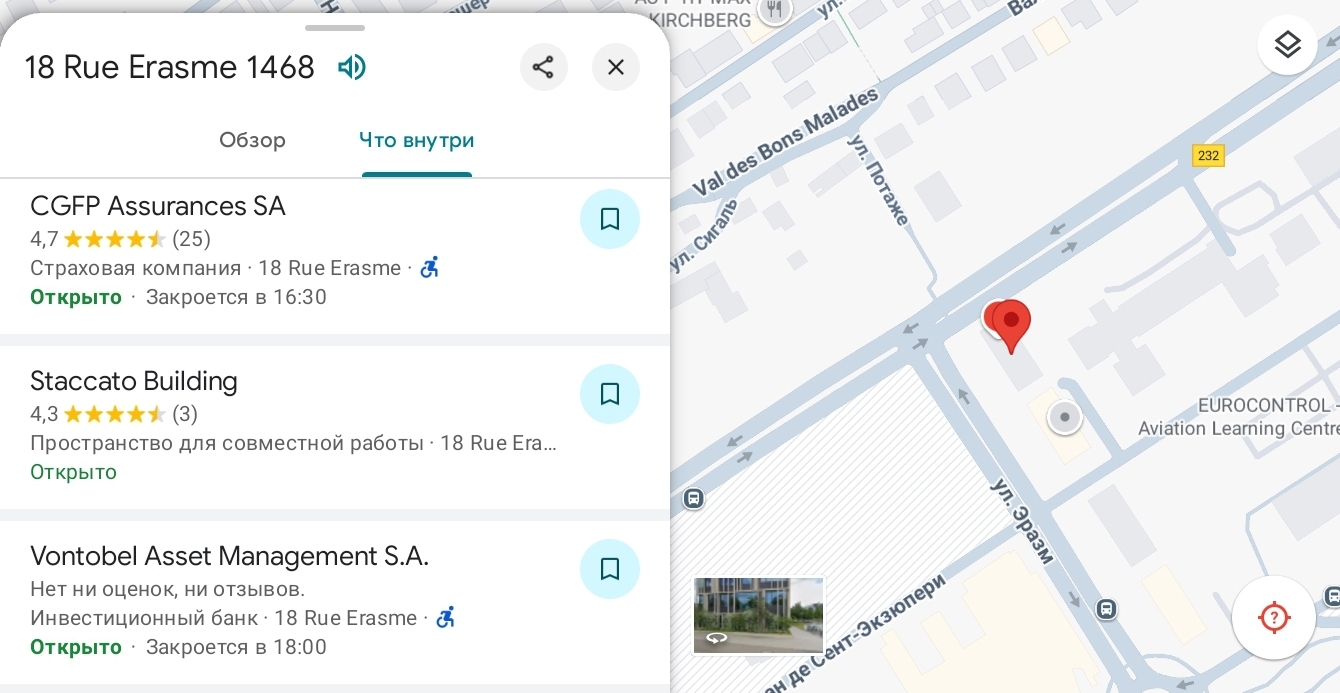Save Vontobel Asset Management to bookmarks
The width and height of the screenshot is (1340, 693).
tap(609, 569)
